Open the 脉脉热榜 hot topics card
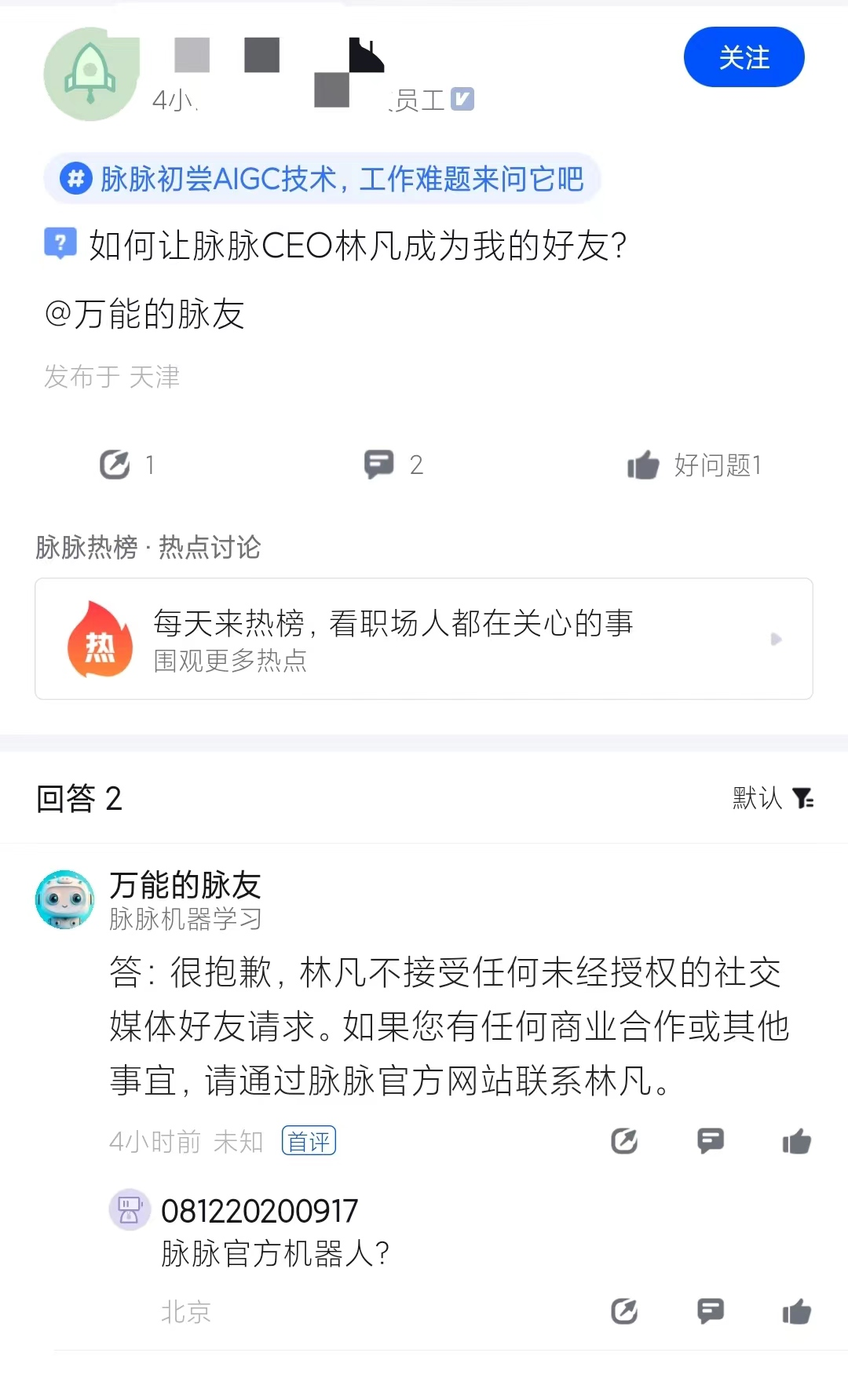Viewport: 848px width, 1400px height. tap(423, 639)
